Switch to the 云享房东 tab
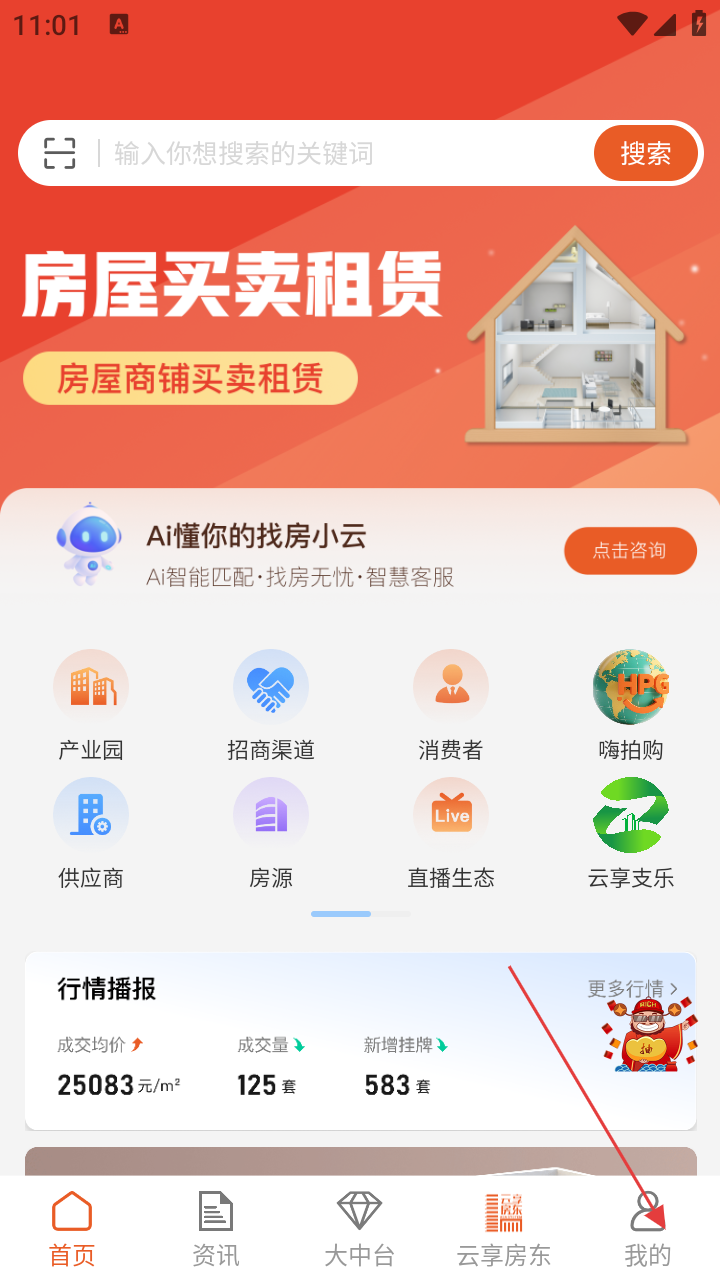Screen dimensions: 720x1280 pyautogui.click(x=504, y=1228)
